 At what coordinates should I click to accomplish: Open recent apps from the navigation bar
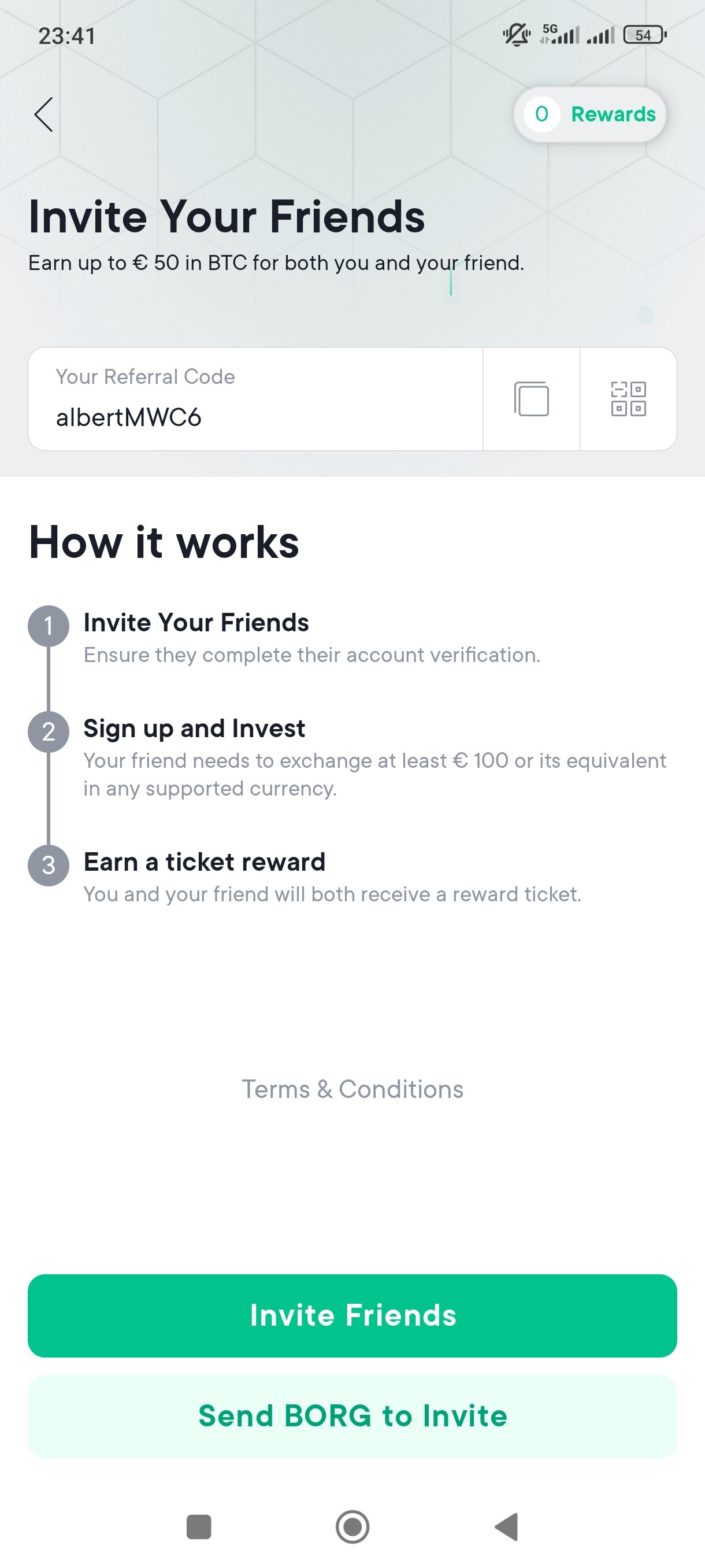198,1526
